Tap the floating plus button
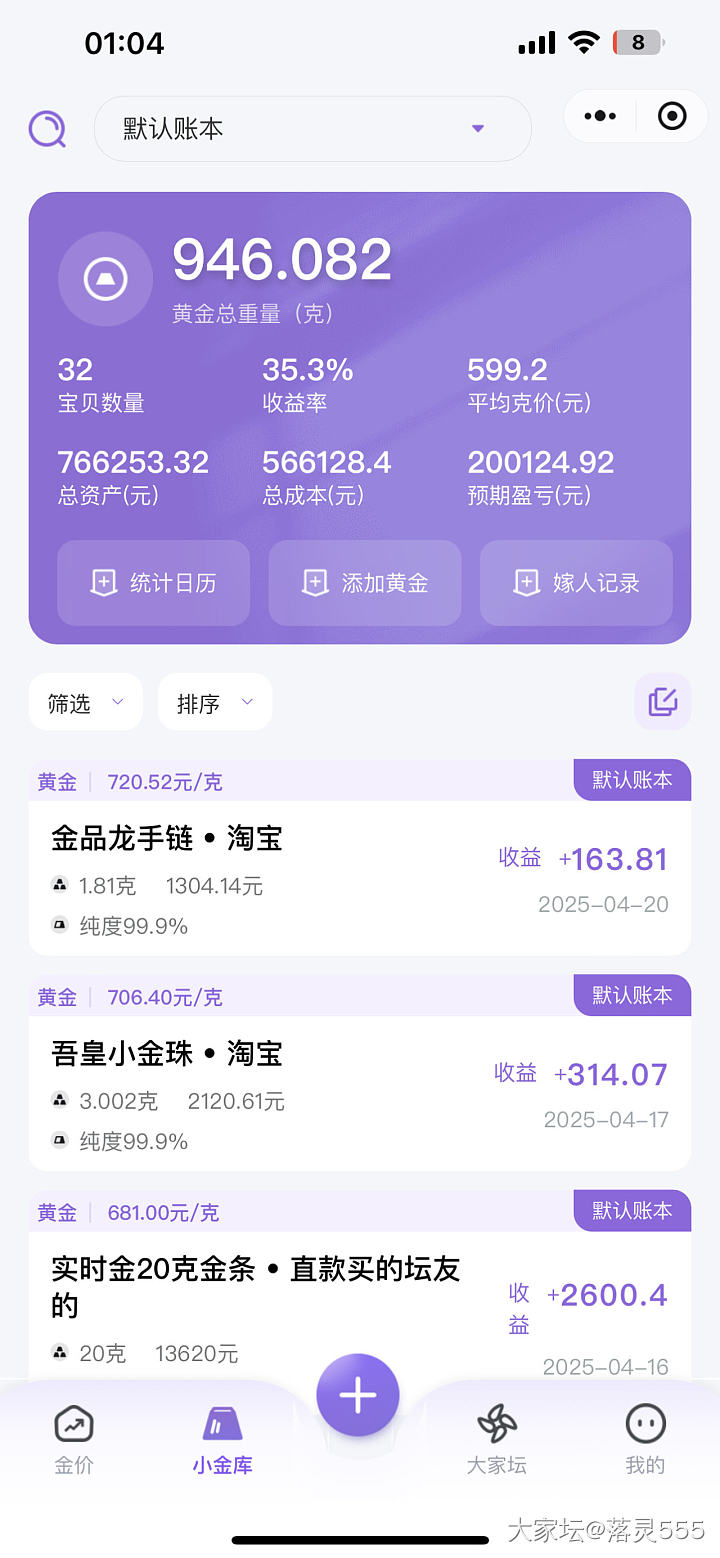720x1558 pixels. point(358,1395)
